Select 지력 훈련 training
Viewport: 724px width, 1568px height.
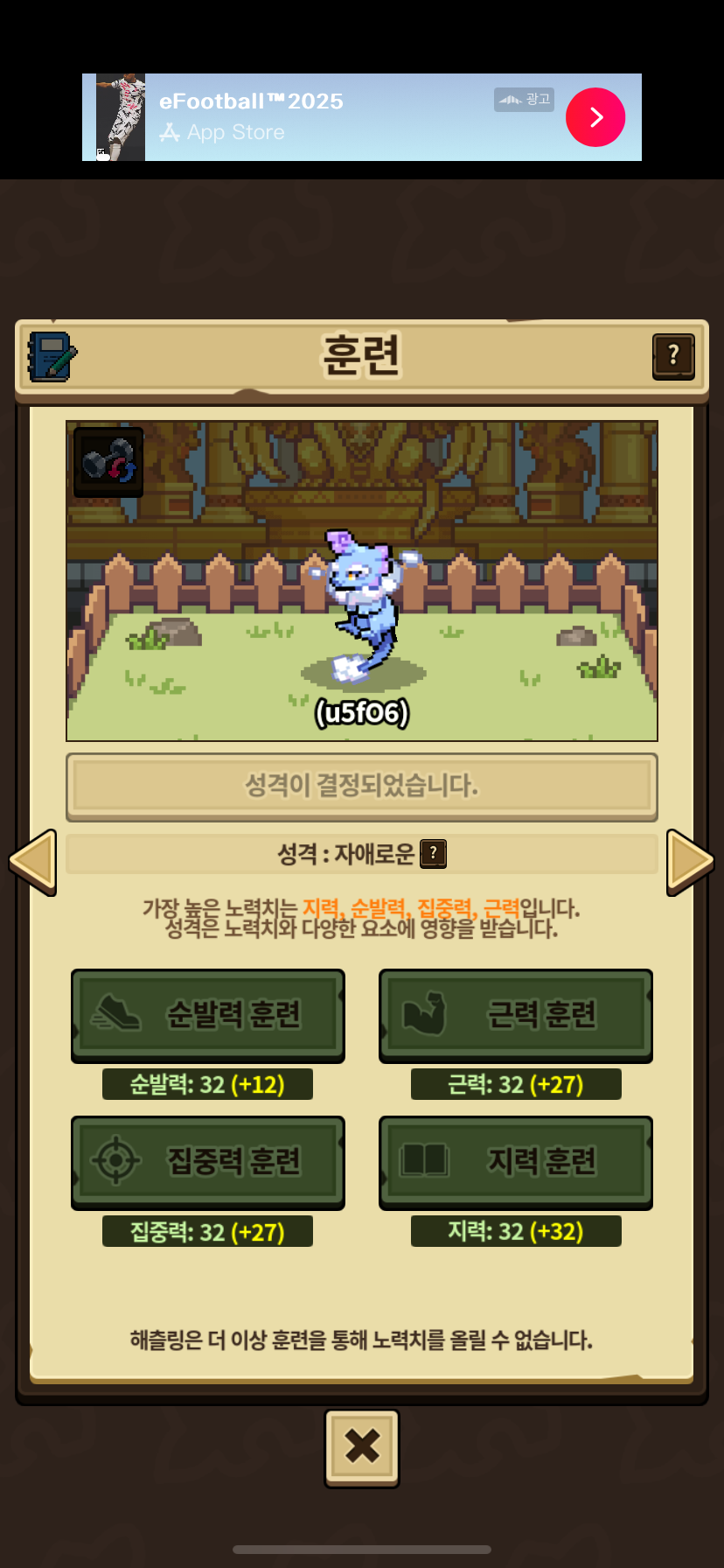tap(516, 1162)
